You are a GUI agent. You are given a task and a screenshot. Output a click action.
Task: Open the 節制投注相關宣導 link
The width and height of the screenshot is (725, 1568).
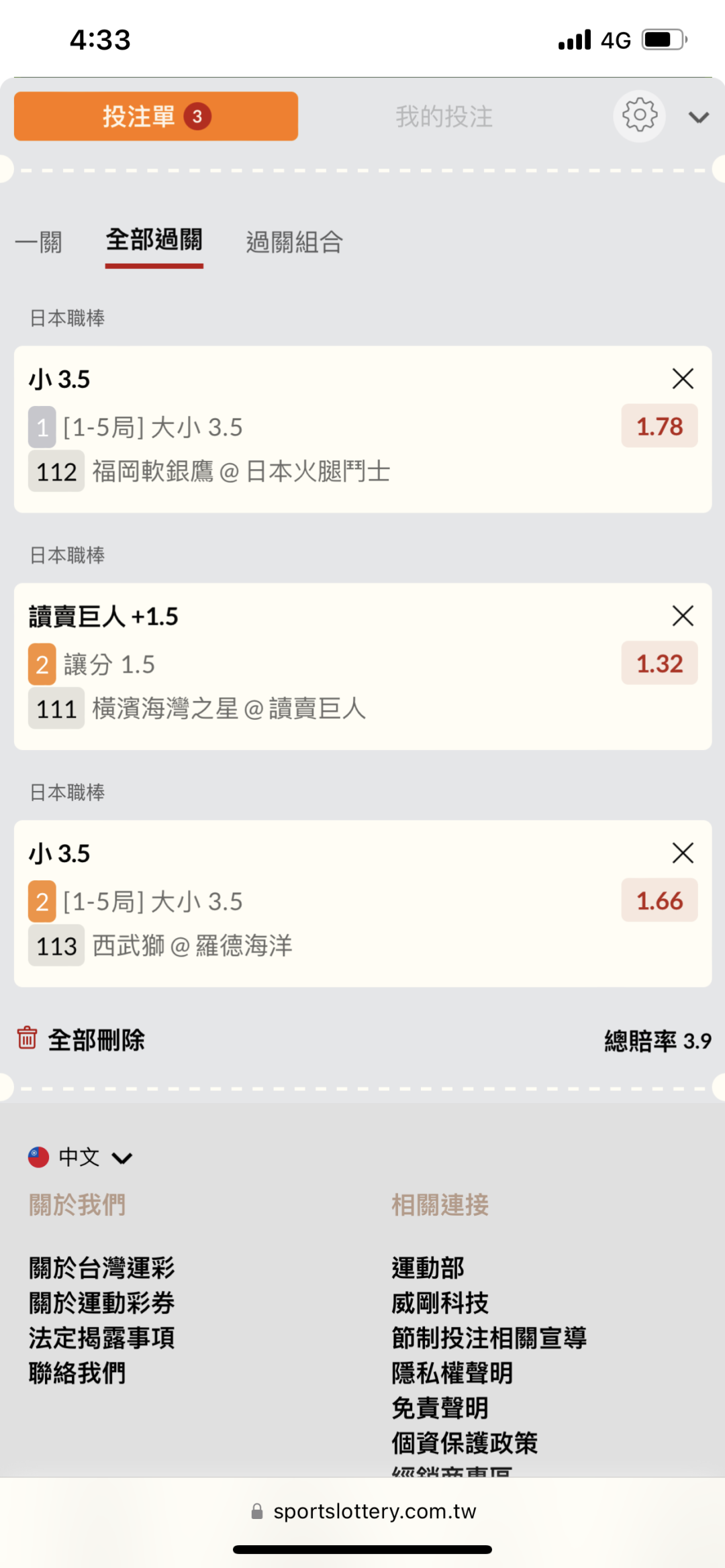pos(489,1338)
